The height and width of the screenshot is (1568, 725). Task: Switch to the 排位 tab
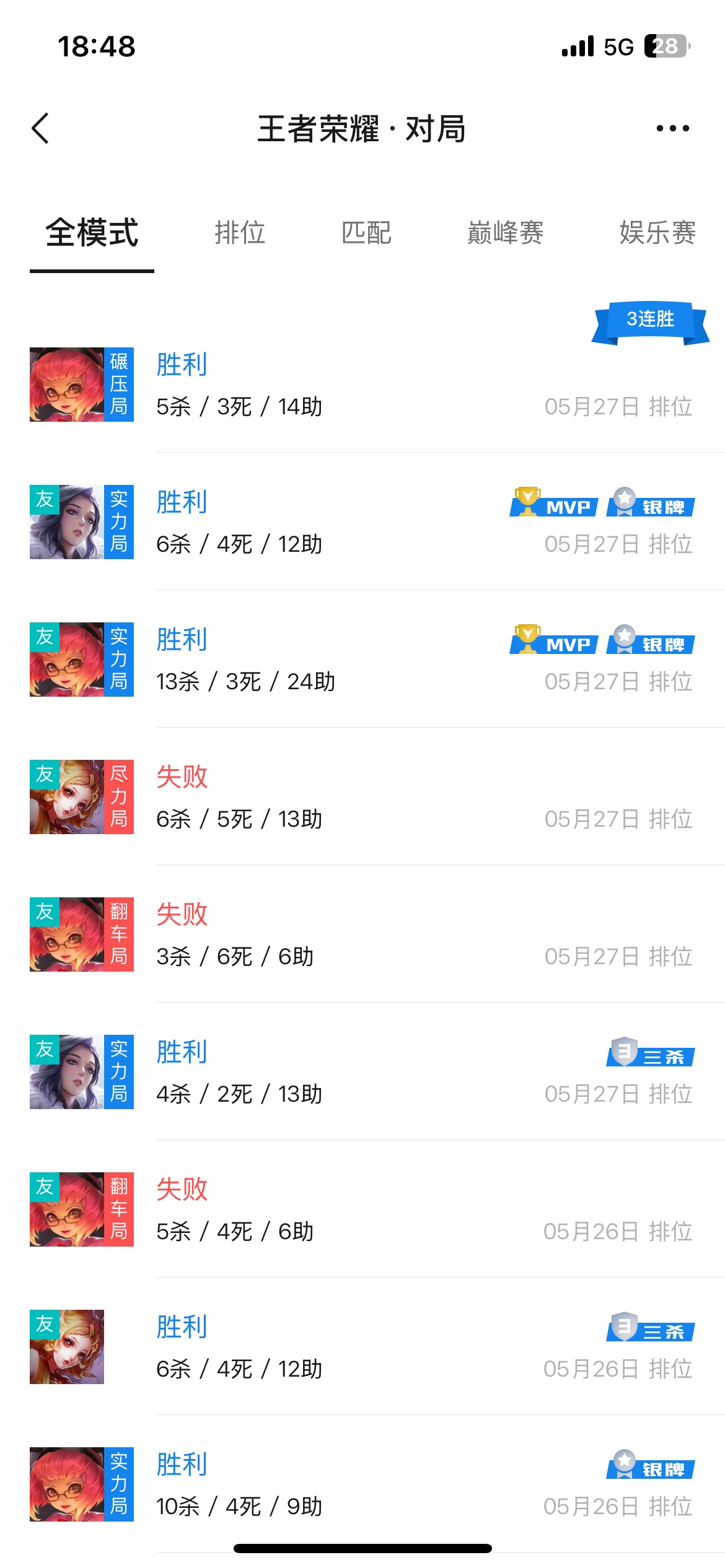coord(240,233)
